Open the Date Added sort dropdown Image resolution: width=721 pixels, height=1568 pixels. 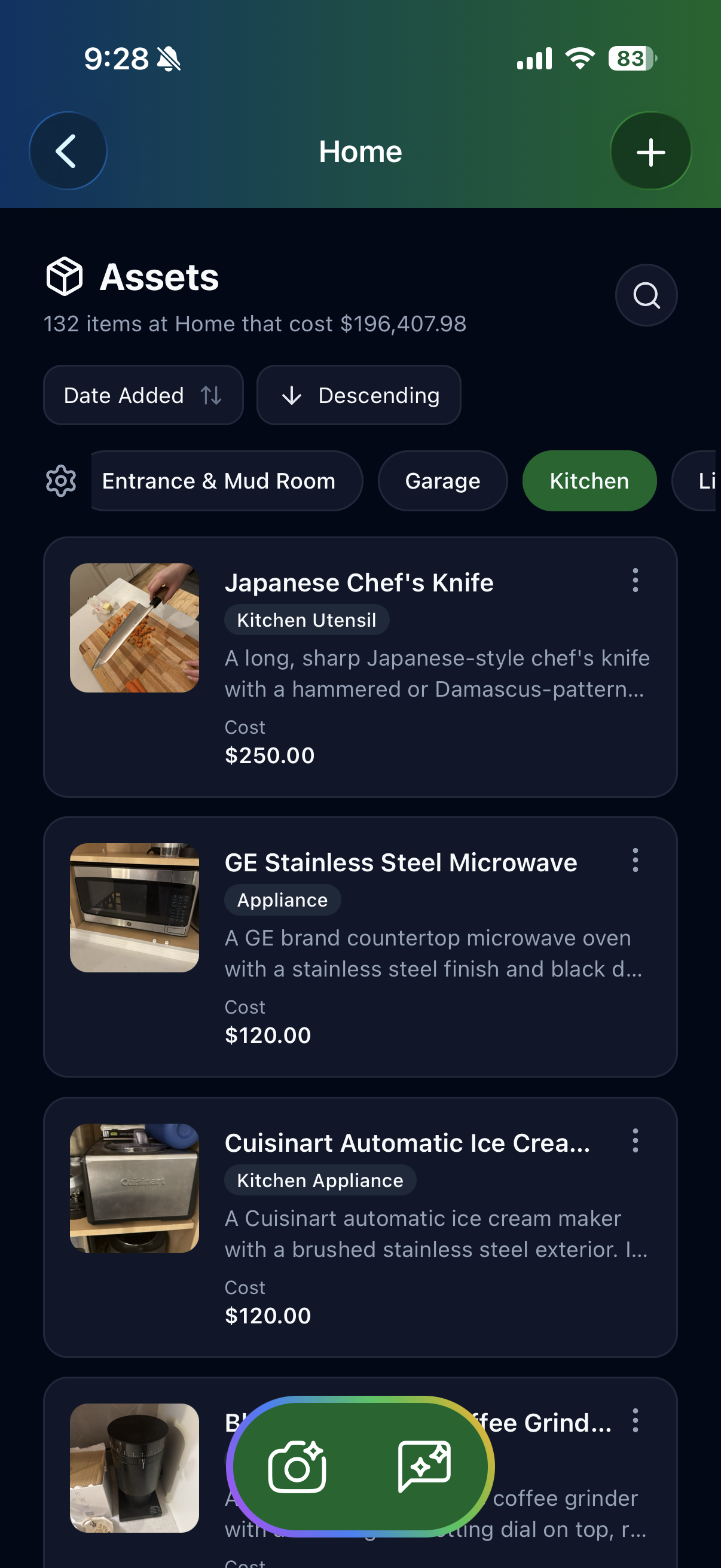[x=143, y=395]
